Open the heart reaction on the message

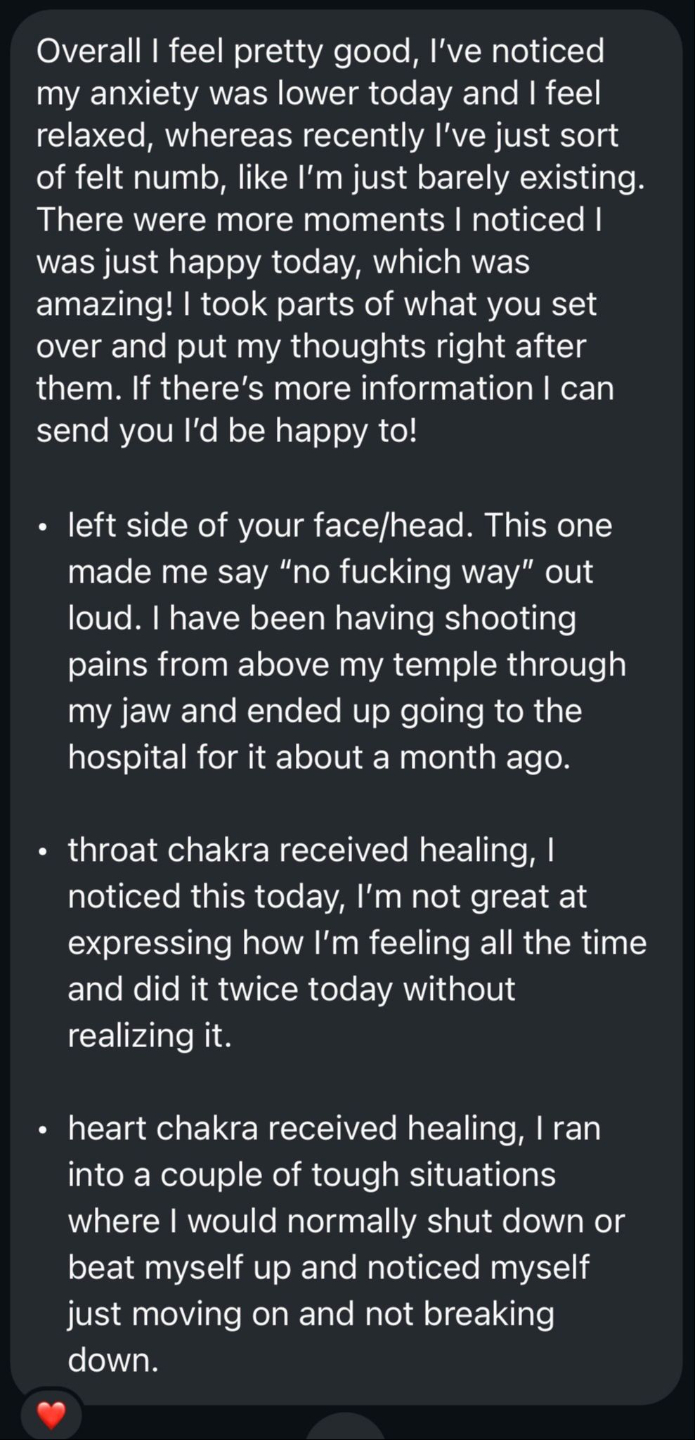(x=51, y=1414)
